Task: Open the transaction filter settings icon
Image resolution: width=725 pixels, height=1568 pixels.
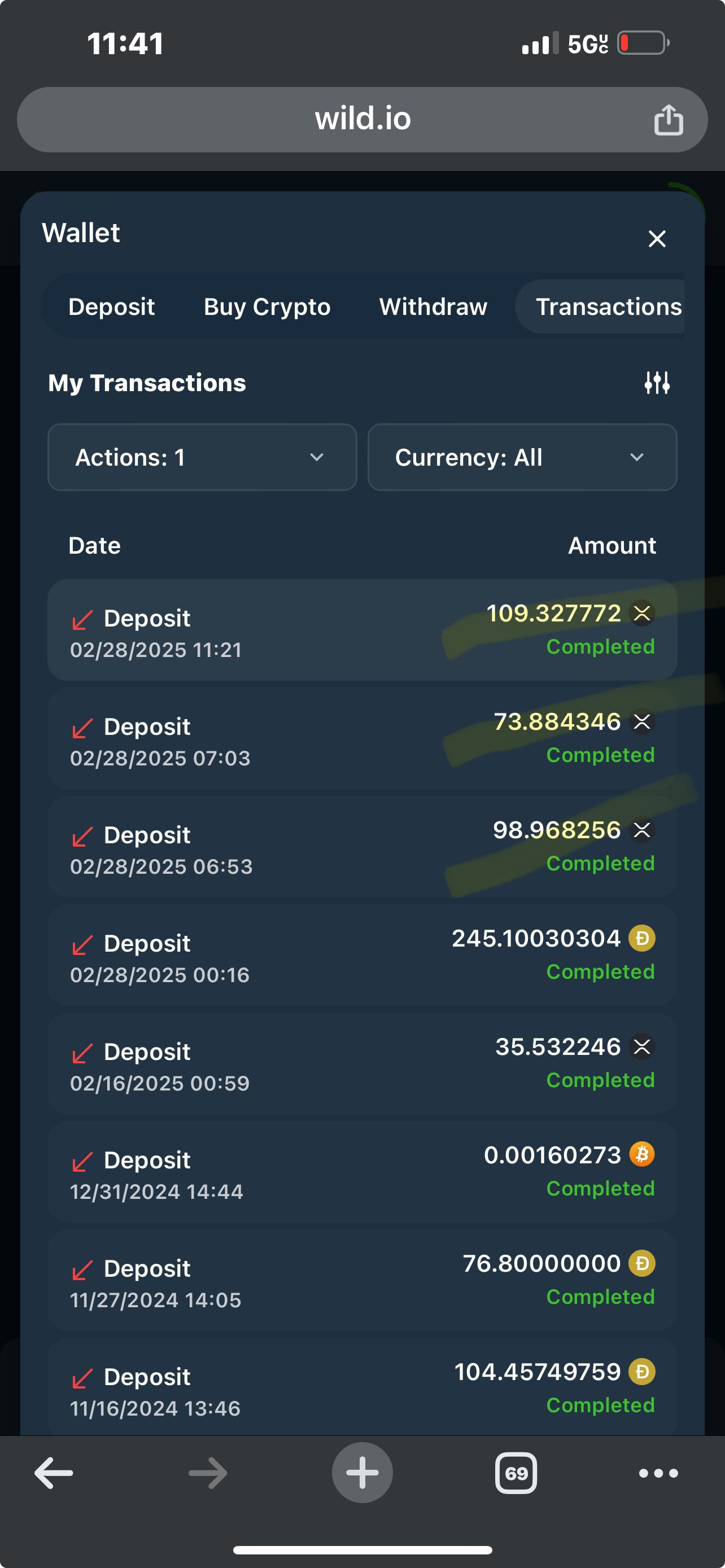Action: pos(657,383)
